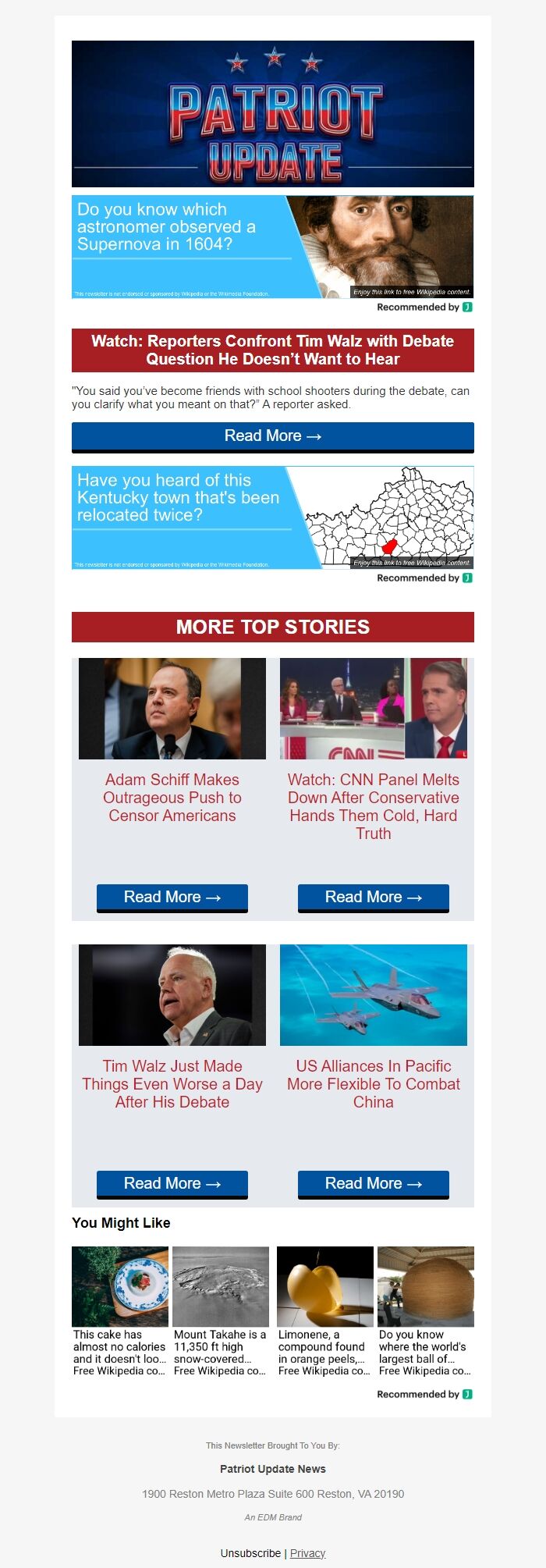Open the world's largest ball recommendation

tap(426, 1311)
